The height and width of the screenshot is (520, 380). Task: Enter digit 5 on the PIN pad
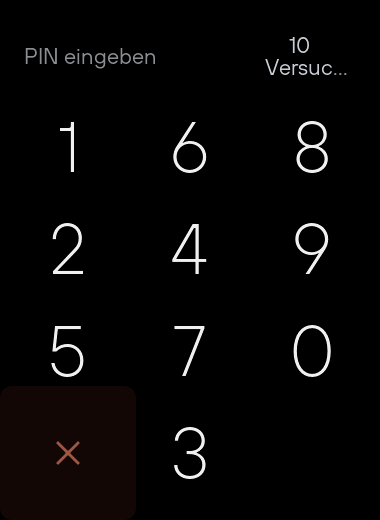pos(68,351)
